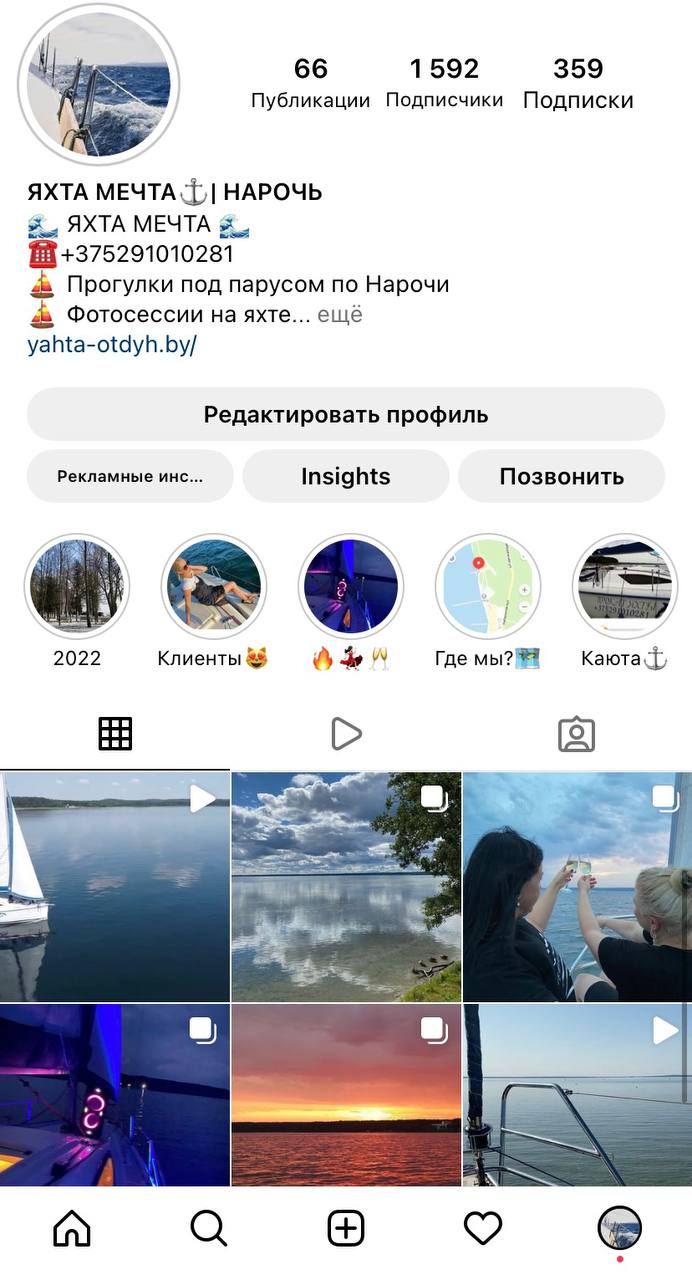Open Insights statistics
The width and height of the screenshot is (692, 1280).
click(345, 476)
